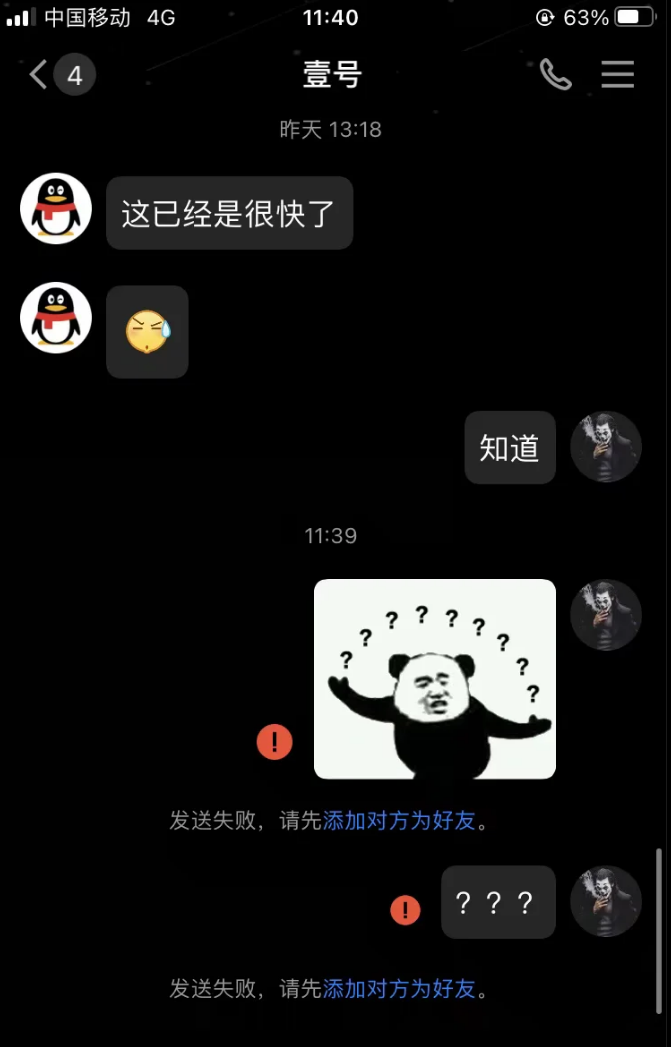Start a voice call with 壹号

coord(555,75)
